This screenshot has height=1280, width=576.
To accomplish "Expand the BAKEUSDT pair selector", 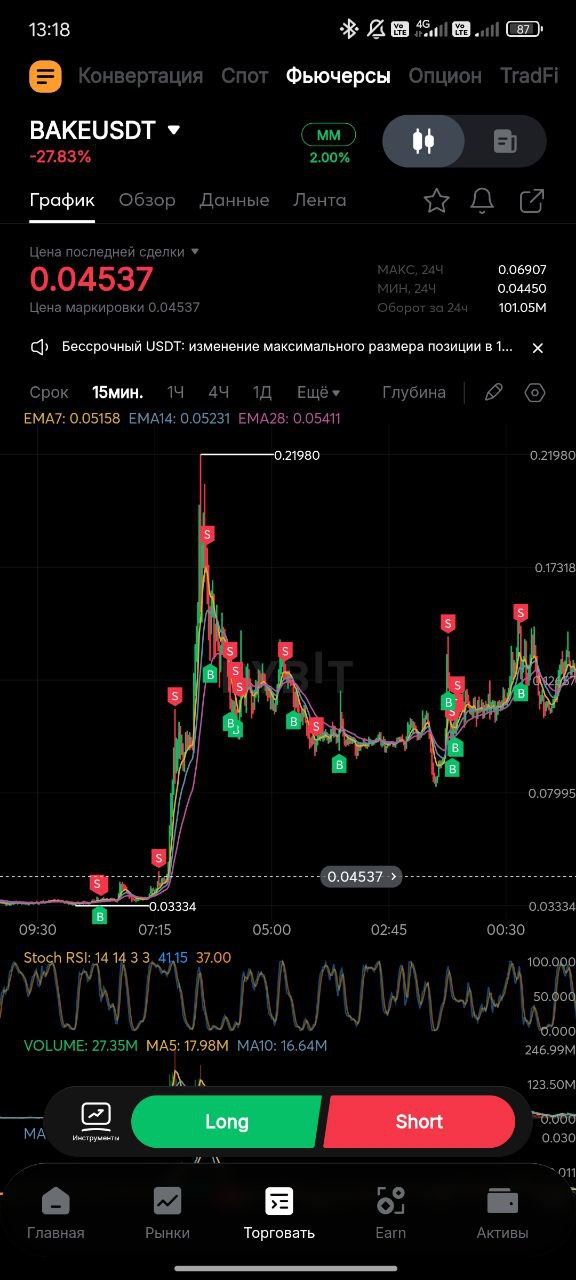I will coord(174,130).
